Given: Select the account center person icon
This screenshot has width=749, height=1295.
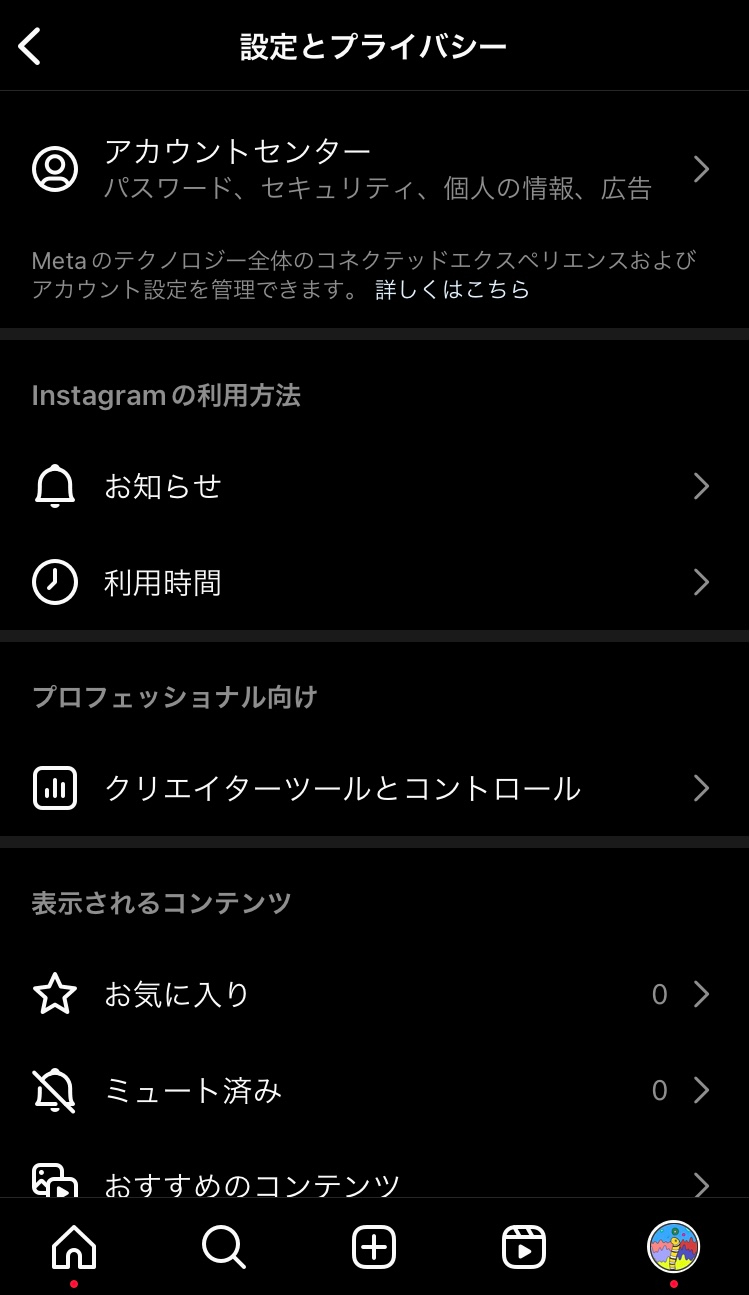Looking at the screenshot, I should [55, 169].
